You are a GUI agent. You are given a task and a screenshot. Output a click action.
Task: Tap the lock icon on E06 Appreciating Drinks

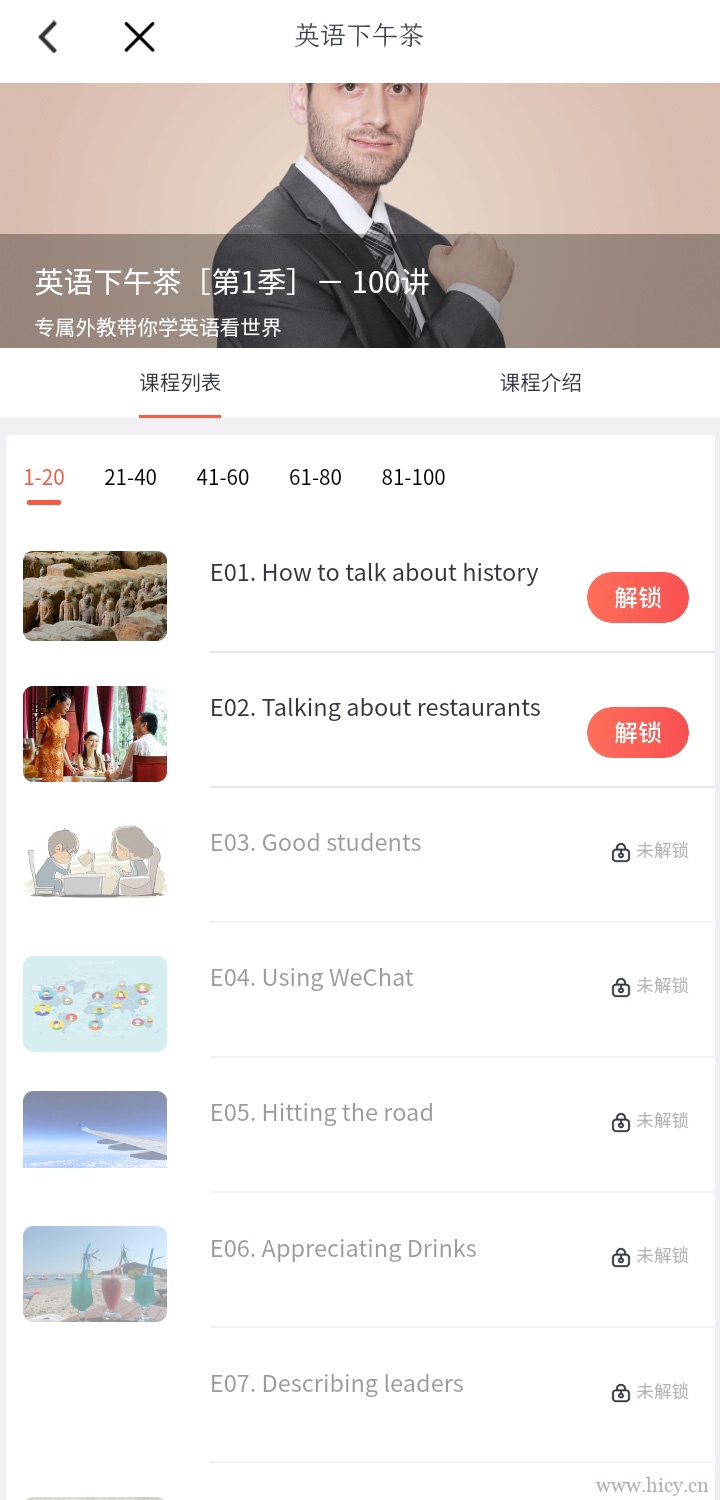click(x=620, y=1256)
